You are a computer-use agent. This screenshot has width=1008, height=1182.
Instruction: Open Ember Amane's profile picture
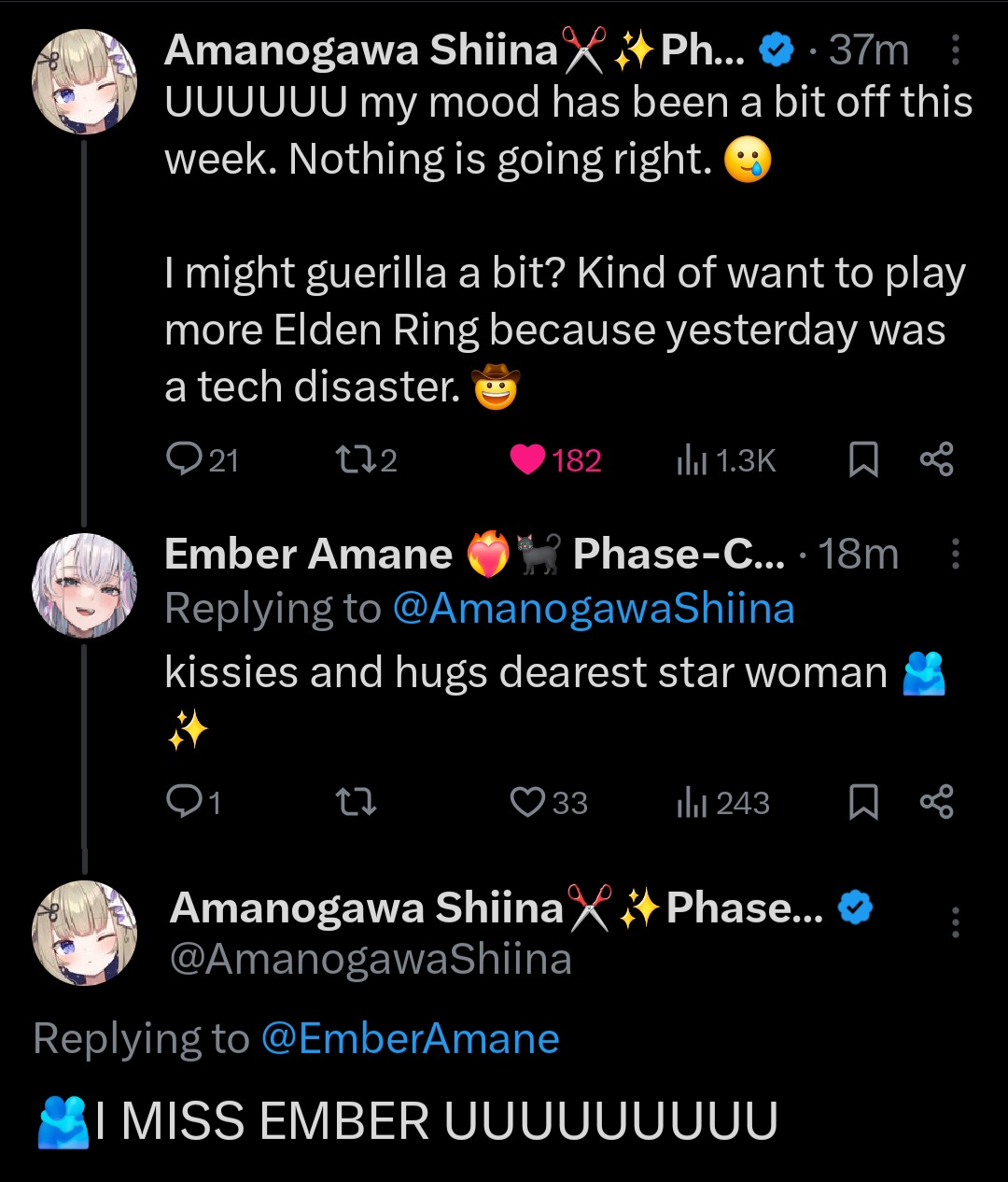tap(85, 585)
